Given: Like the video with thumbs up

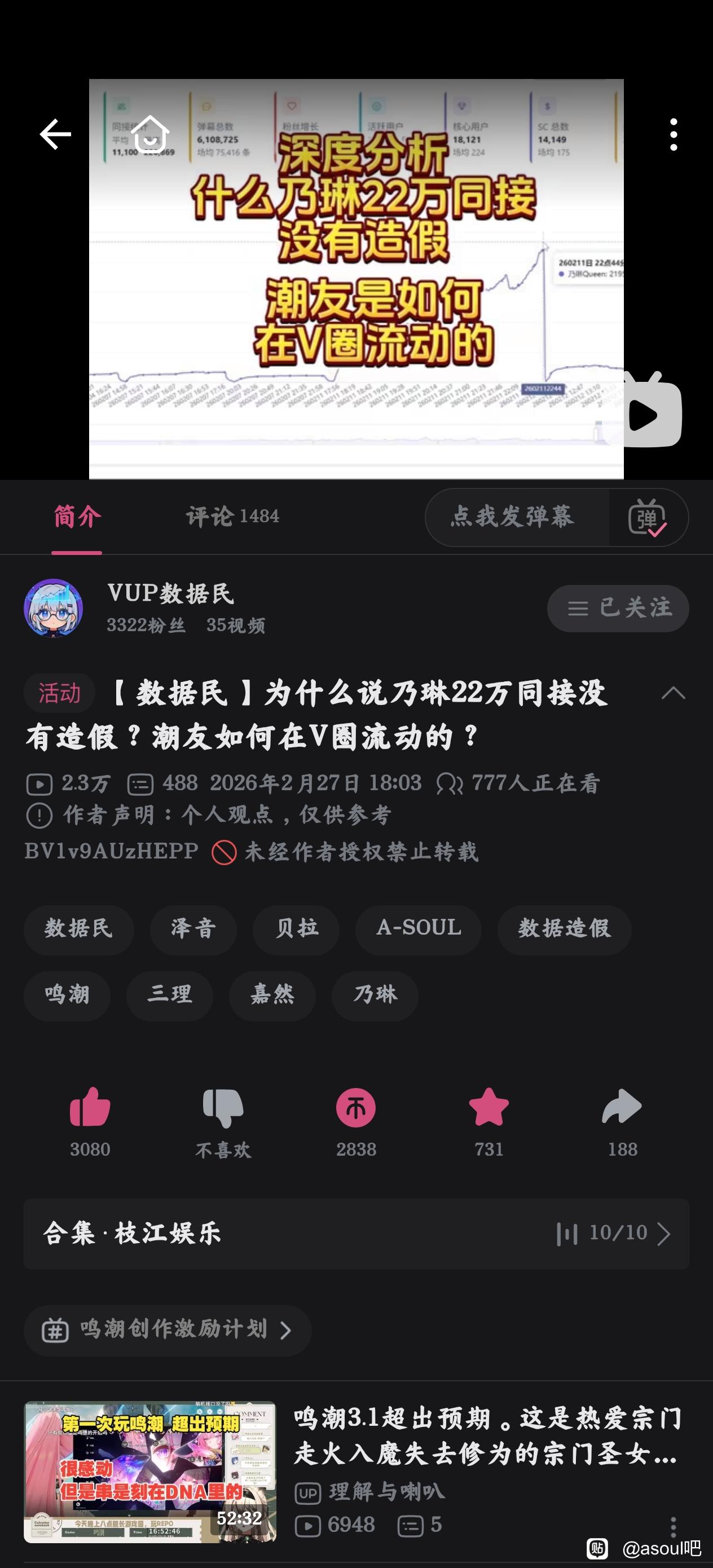Looking at the screenshot, I should pyautogui.click(x=90, y=1108).
